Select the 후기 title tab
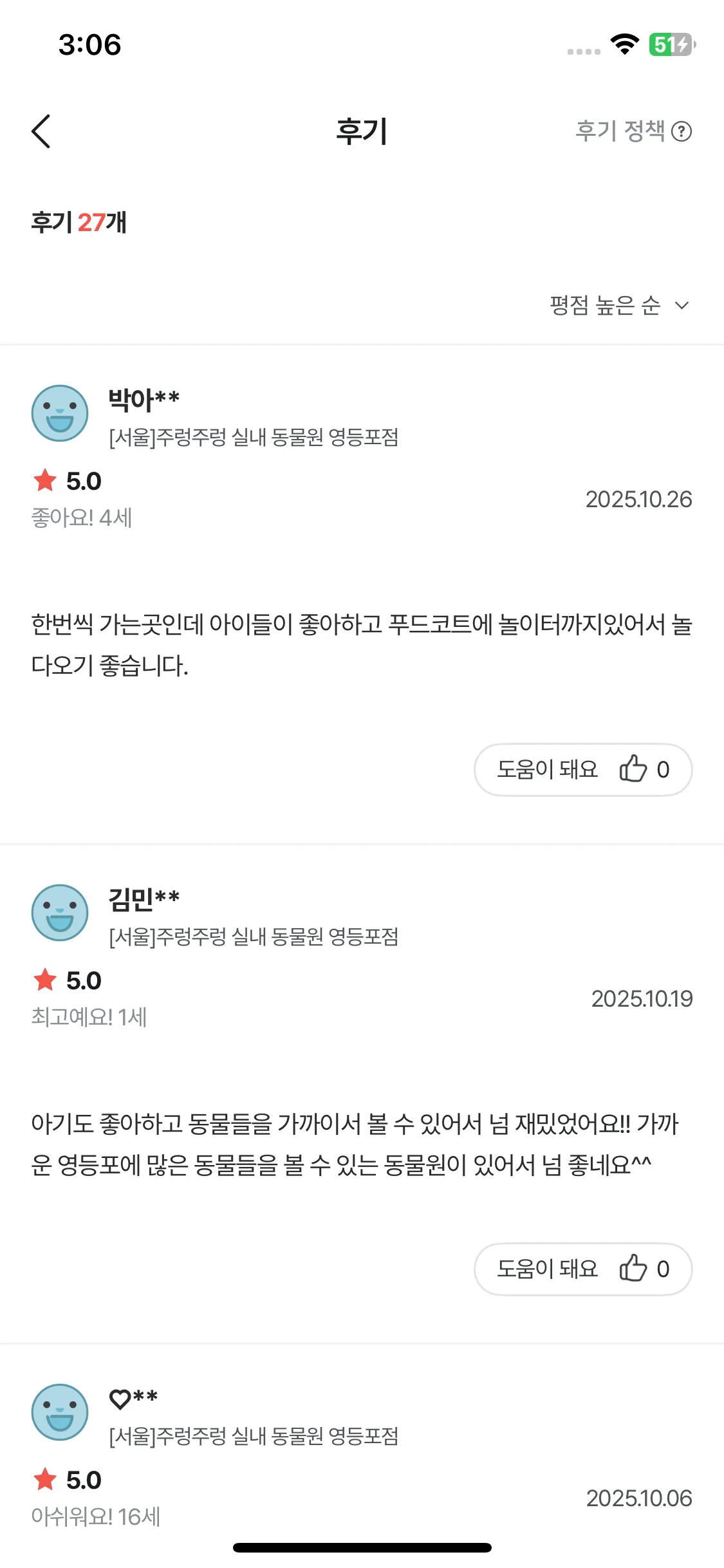Screen dimensions: 724x1568 point(362,131)
